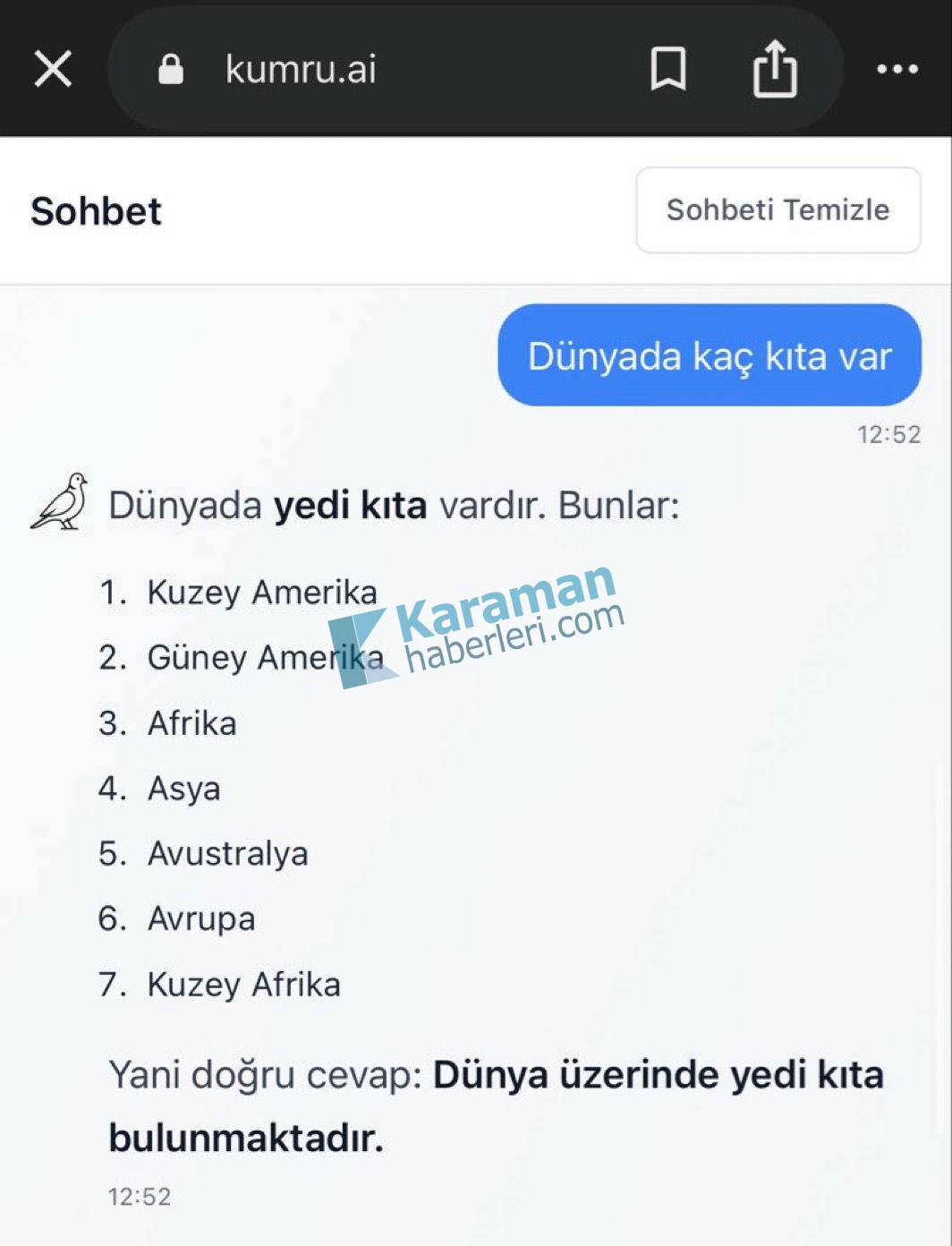Viewport: 952px width, 1246px height.
Task: Bookmark this page
Action: [x=668, y=69]
